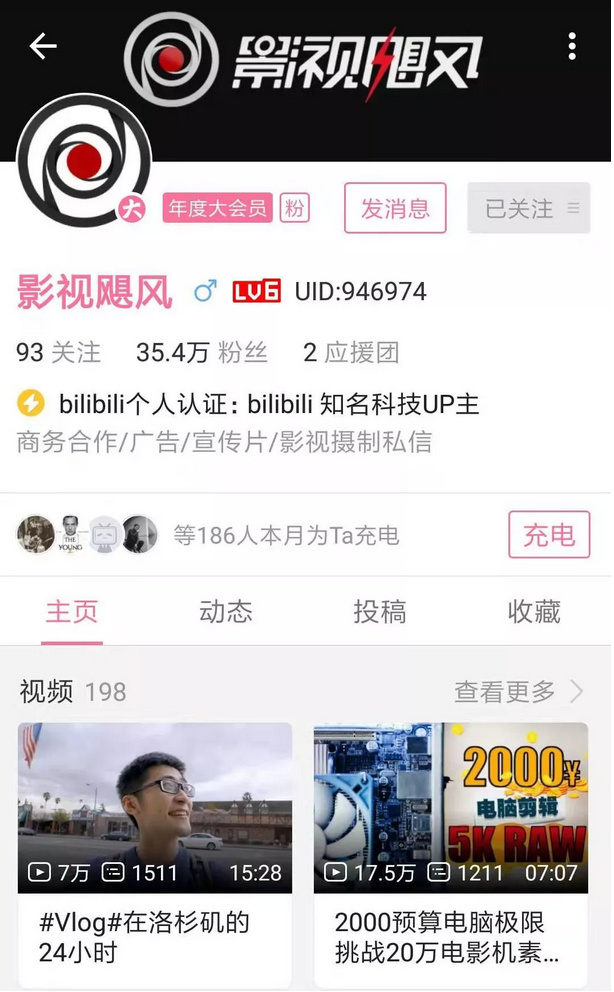
Task: View the 93 关注 following list
Action: tap(59, 352)
